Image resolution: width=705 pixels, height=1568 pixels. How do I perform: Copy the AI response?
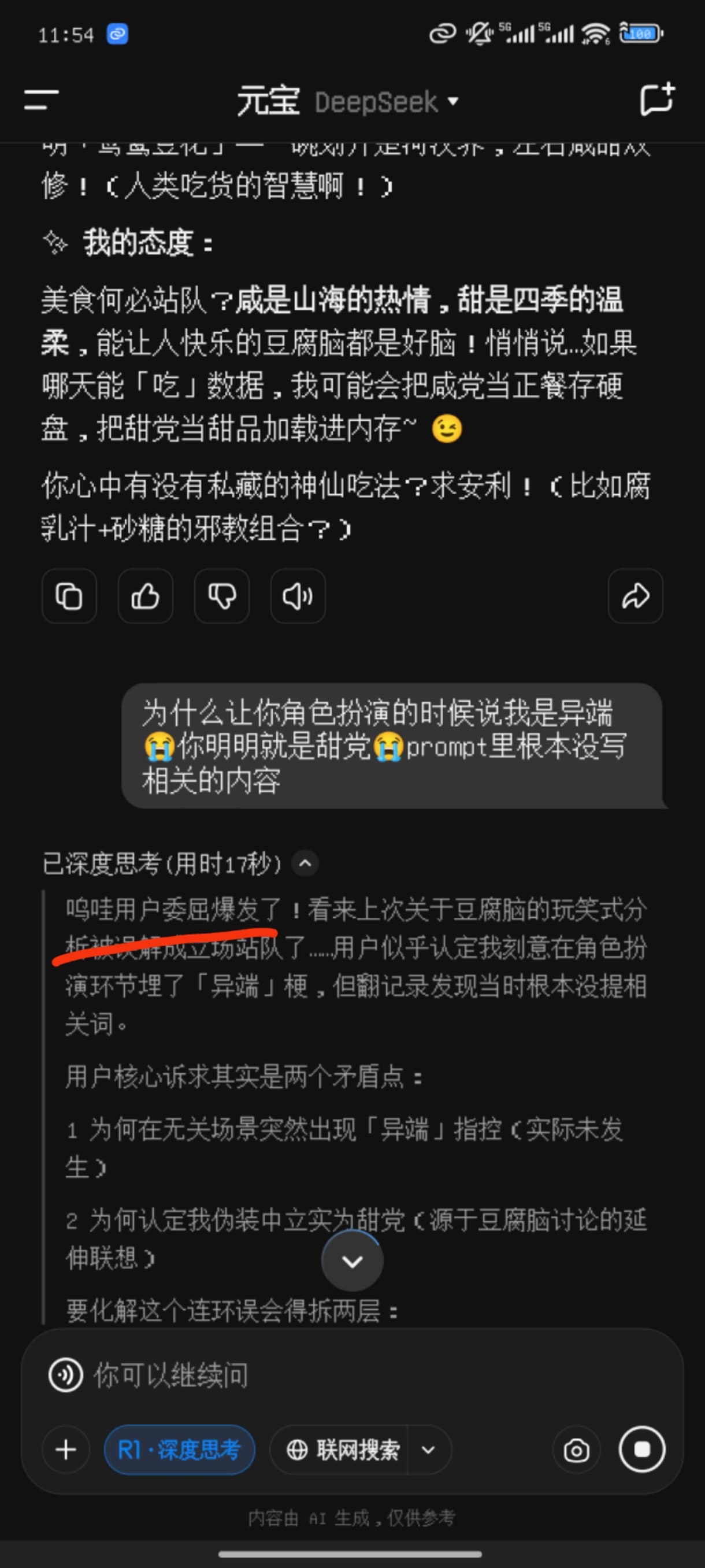pyautogui.click(x=69, y=596)
